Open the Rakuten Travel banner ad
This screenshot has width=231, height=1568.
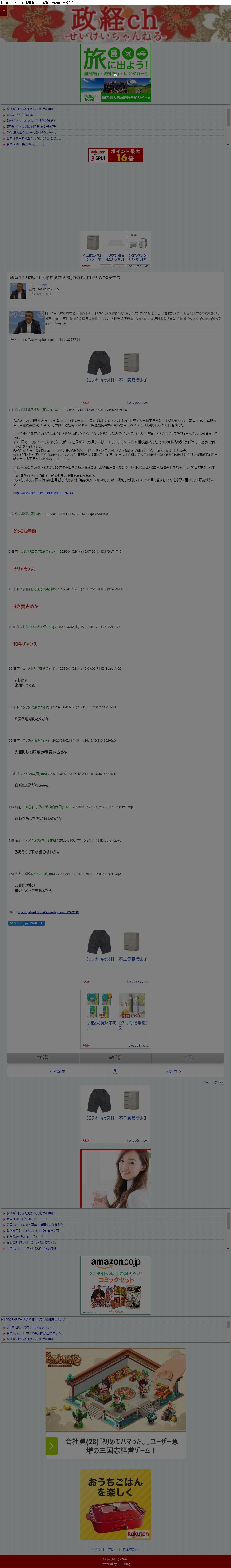pyautogui.click(x=116, y=73)
